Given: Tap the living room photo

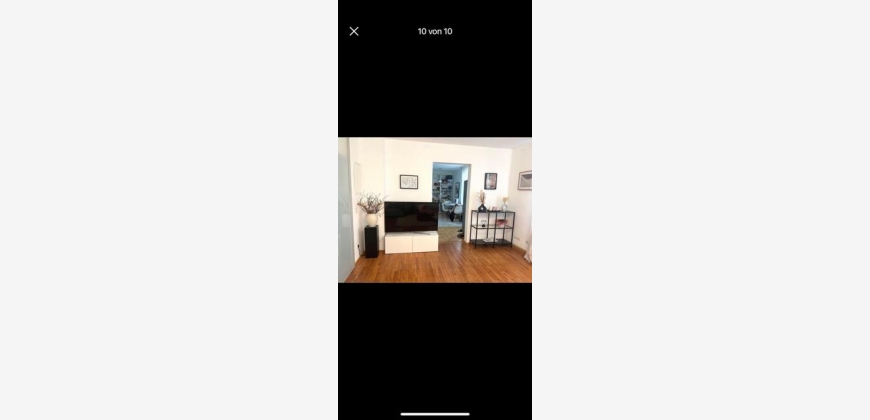Looking at the screenshot, I should point(435,210).
